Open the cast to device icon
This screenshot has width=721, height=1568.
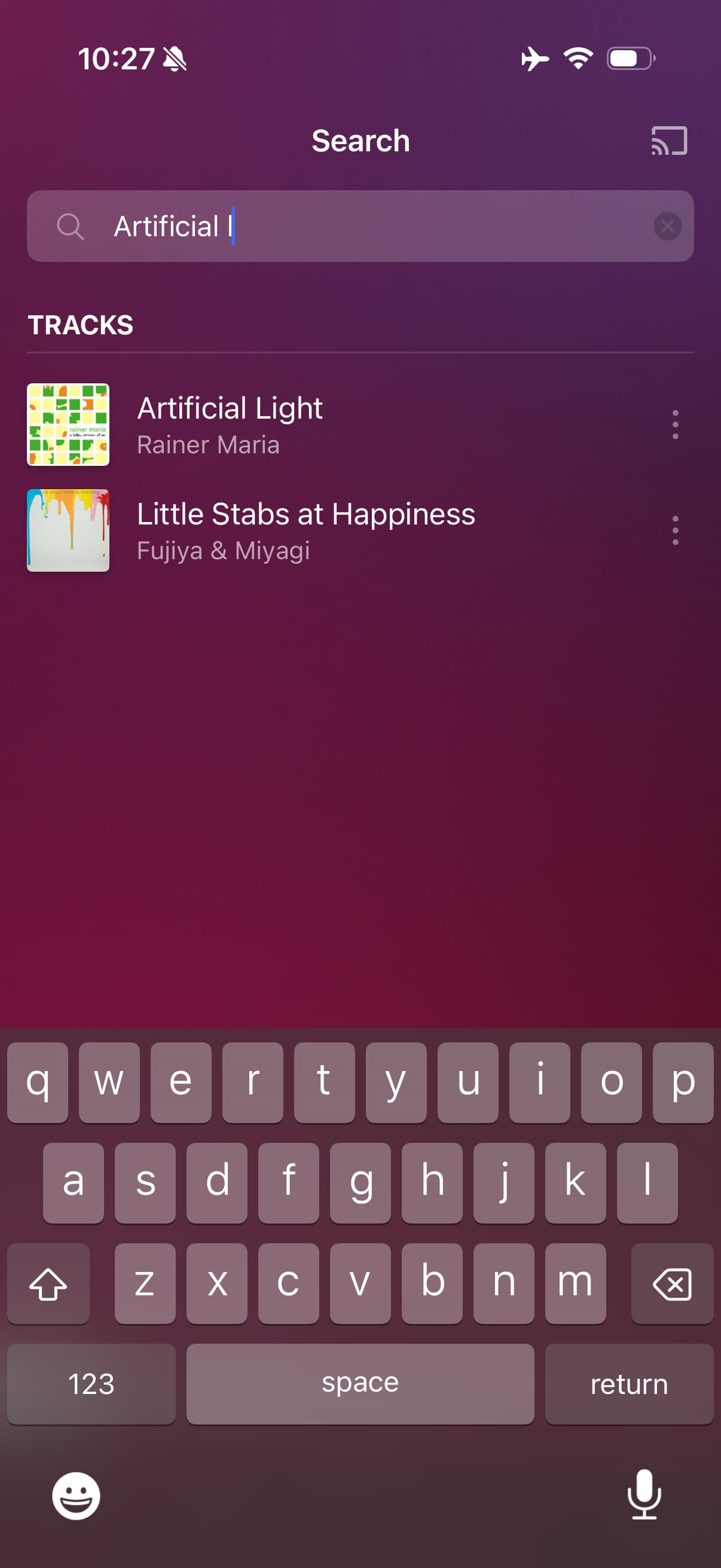[668, 141]
